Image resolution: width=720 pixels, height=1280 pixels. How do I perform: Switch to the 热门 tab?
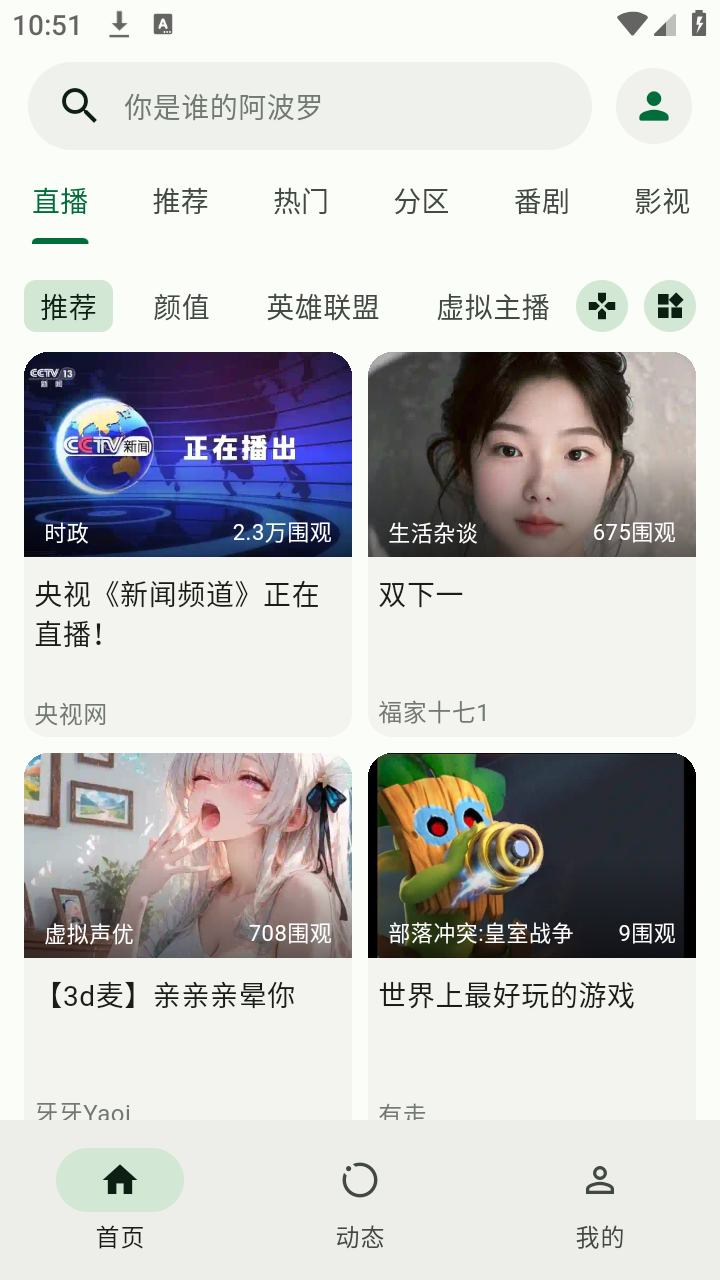pyautogui.click(x=301, y=202)
